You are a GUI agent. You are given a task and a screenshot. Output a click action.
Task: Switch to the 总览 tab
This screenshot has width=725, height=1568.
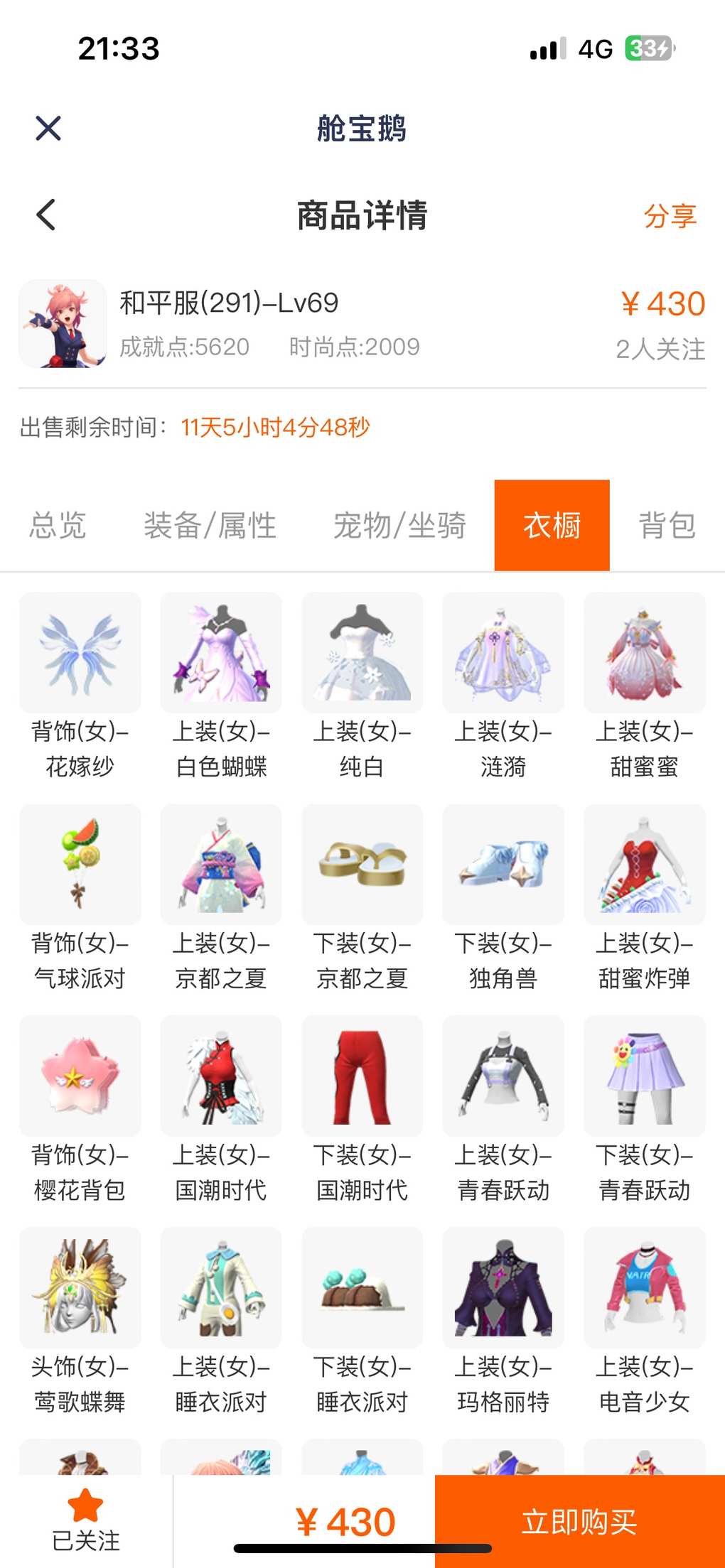pos(58,526)
